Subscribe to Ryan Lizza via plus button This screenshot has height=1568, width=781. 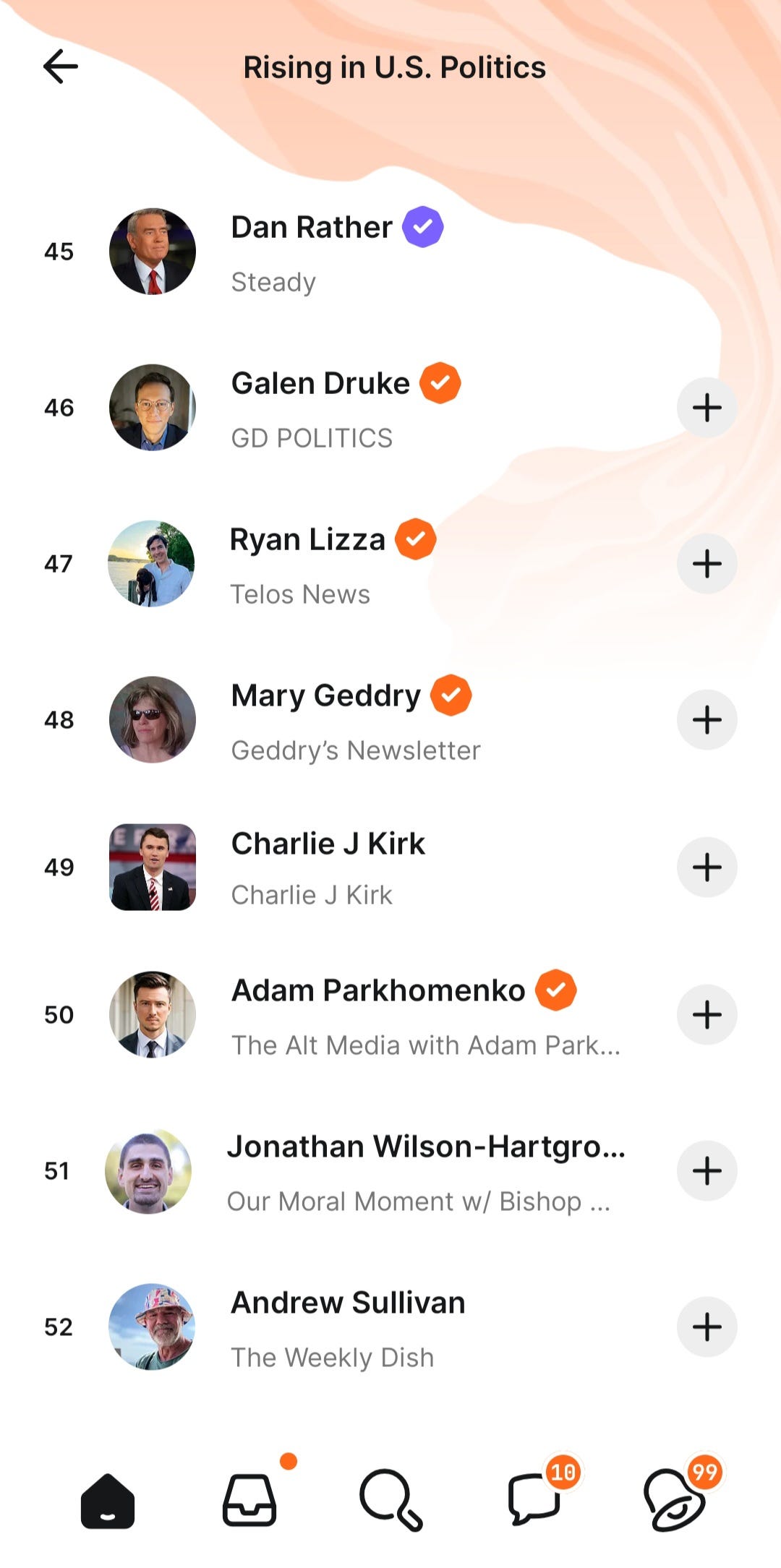pos(707,564)
